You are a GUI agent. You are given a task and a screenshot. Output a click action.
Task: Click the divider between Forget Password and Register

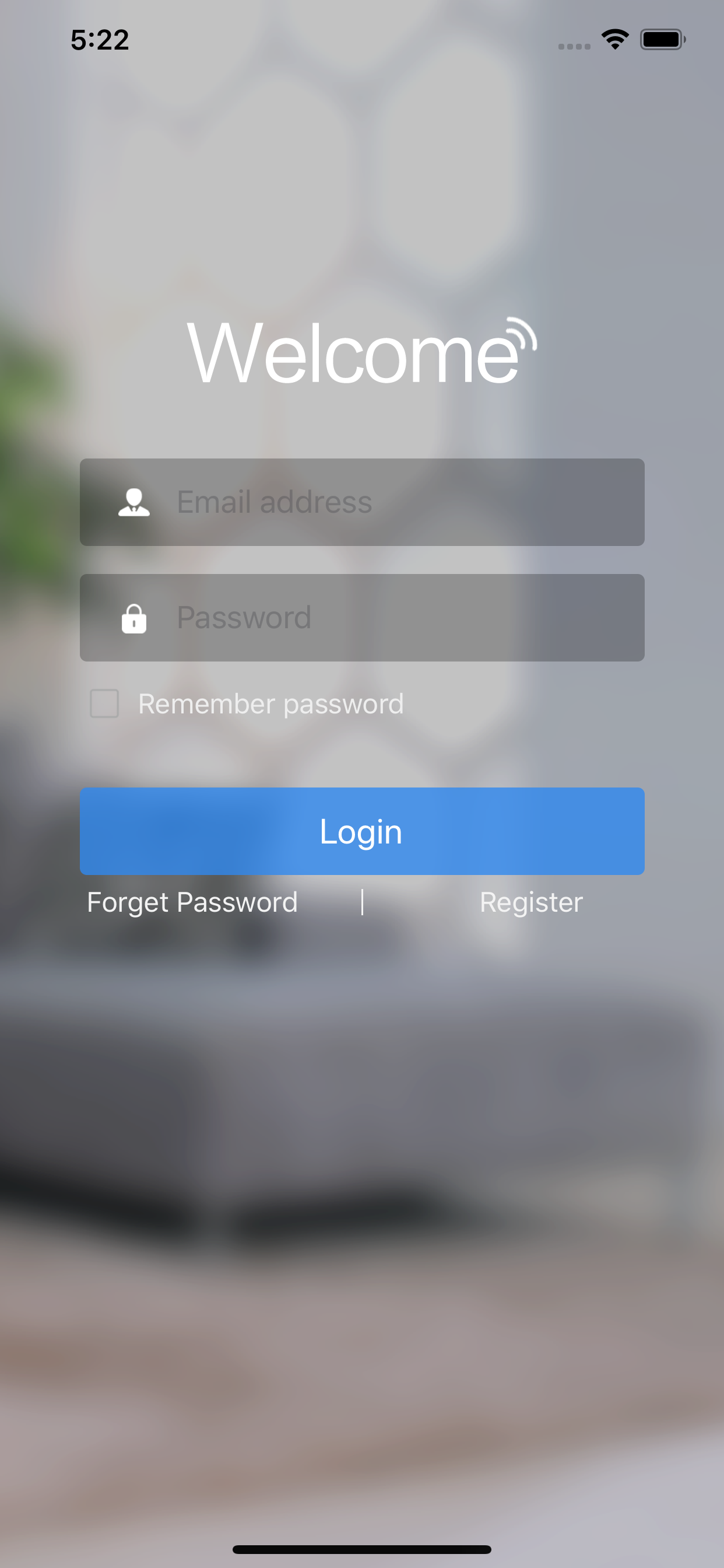(363, 902)
